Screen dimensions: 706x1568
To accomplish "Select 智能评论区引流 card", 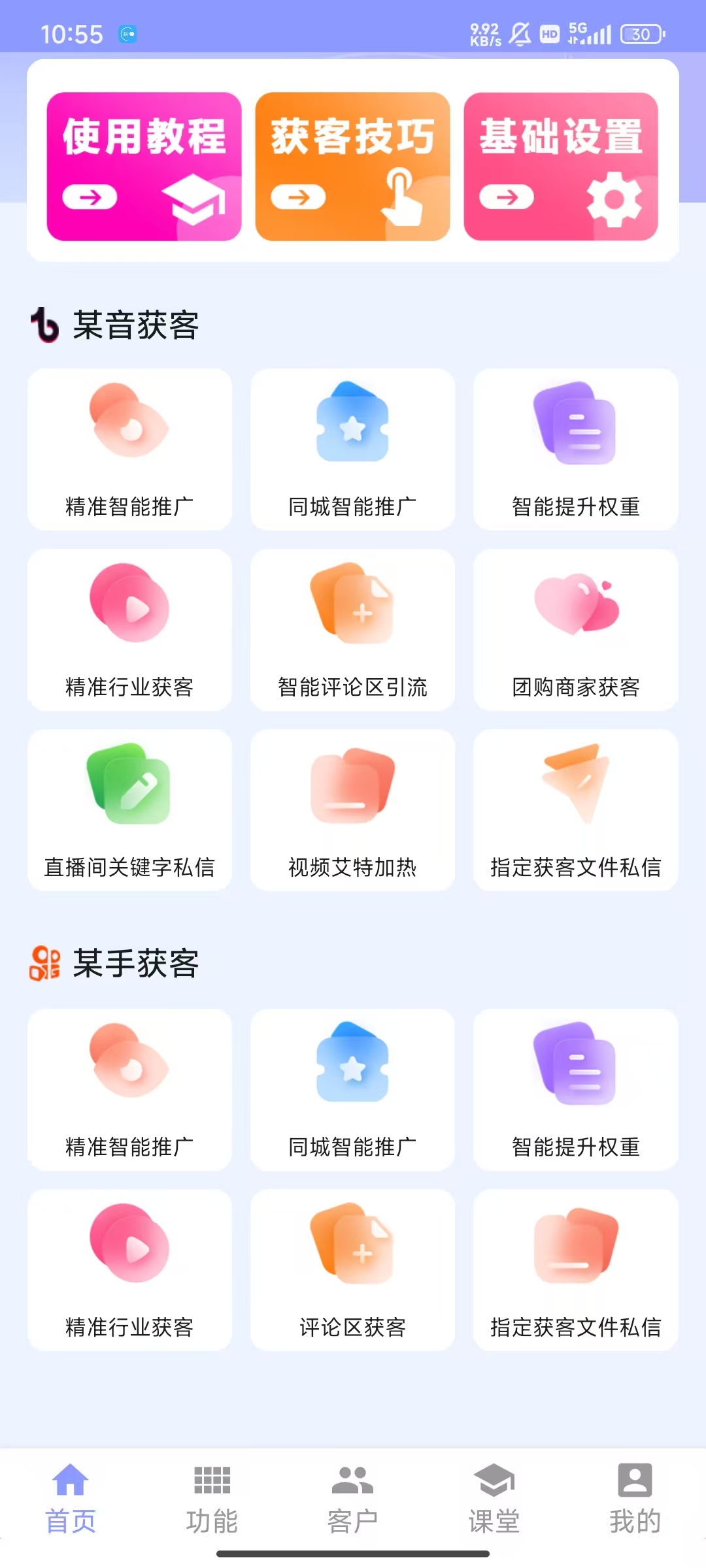I will [x=352, y=630].
